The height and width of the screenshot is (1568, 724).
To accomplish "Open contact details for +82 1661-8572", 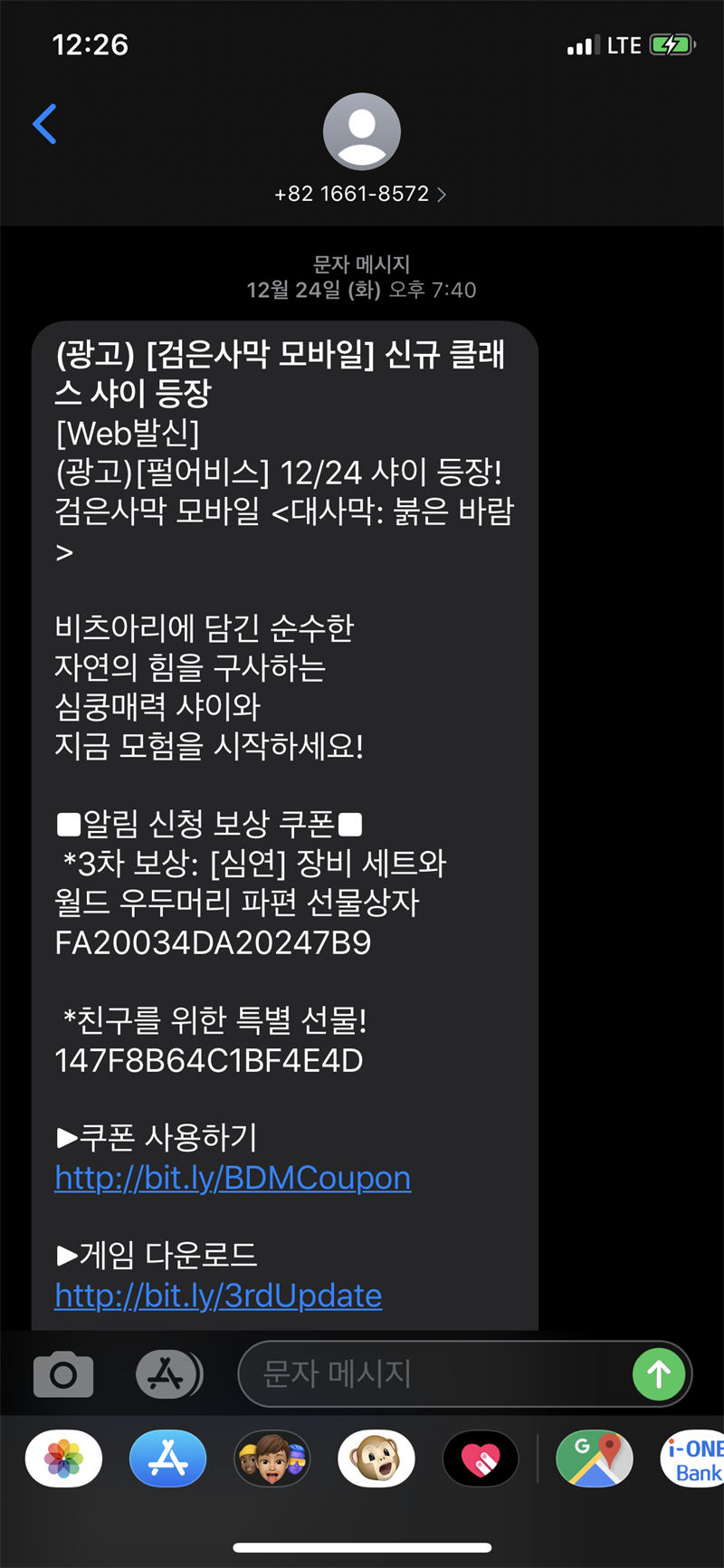I will pos(361,193).
